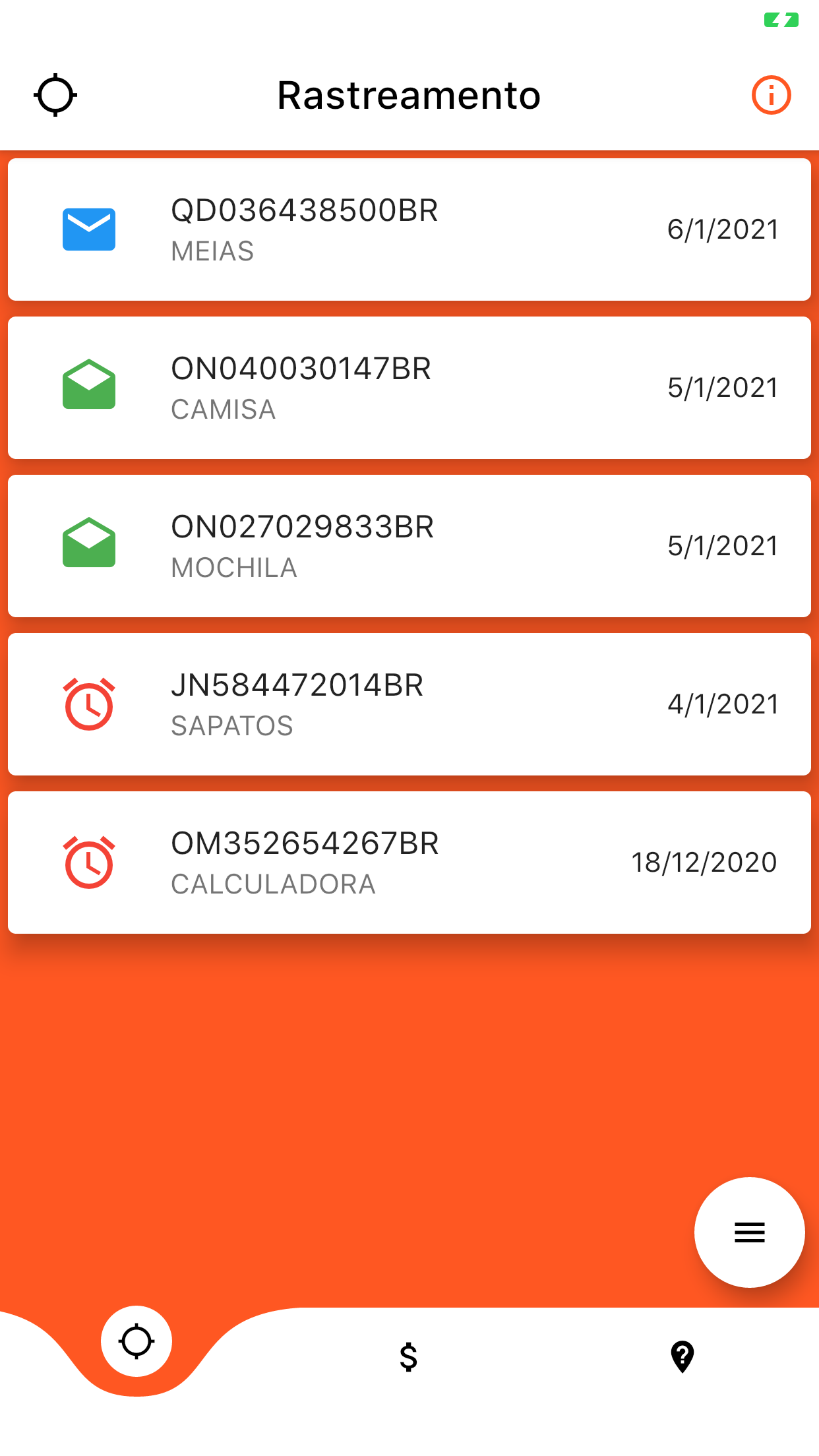This screenshot has width=819, height=1456.
Task: Open the info icon in header
Action: tap(771, 95)
